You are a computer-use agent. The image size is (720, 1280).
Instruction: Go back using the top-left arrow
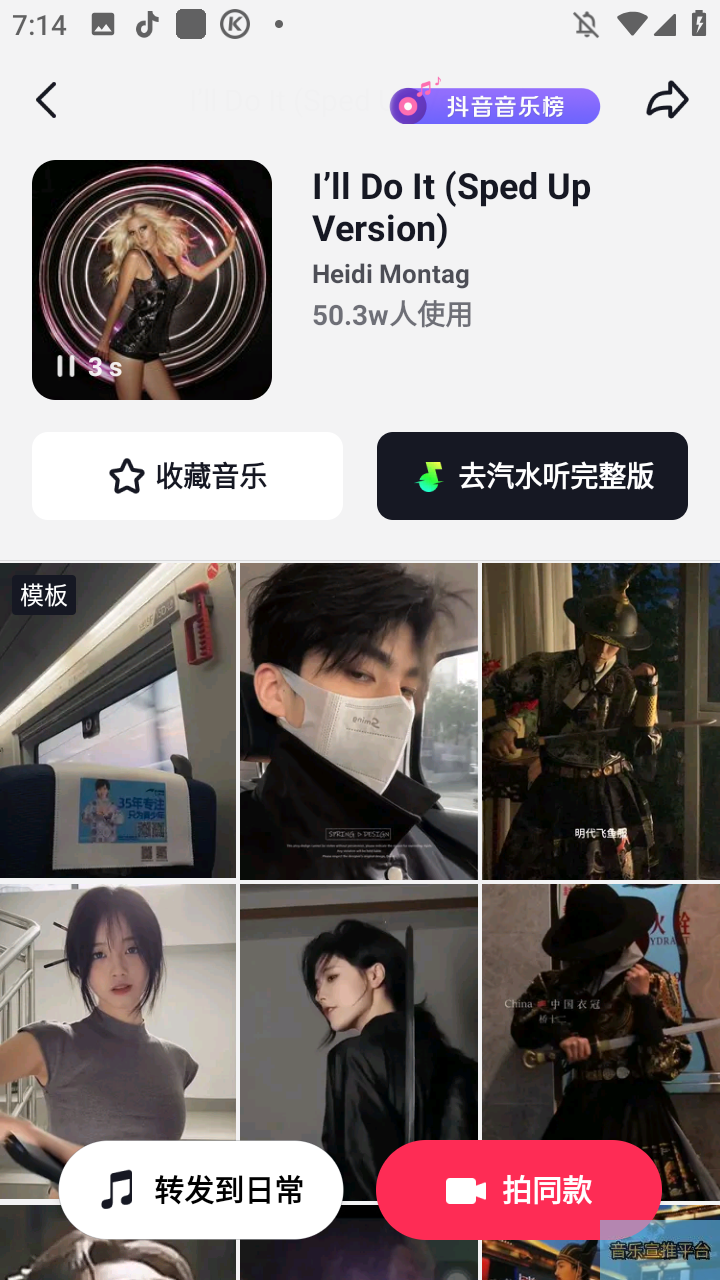tap(46, 100)
